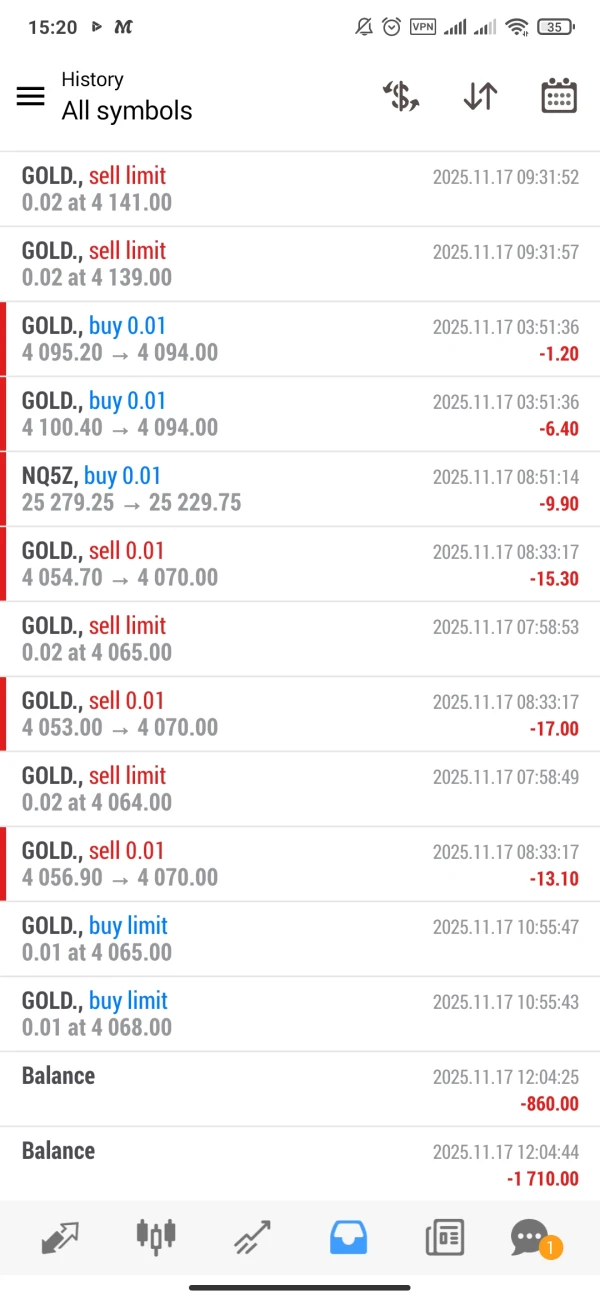Open the Messages chat tab

click(531, 1238)
